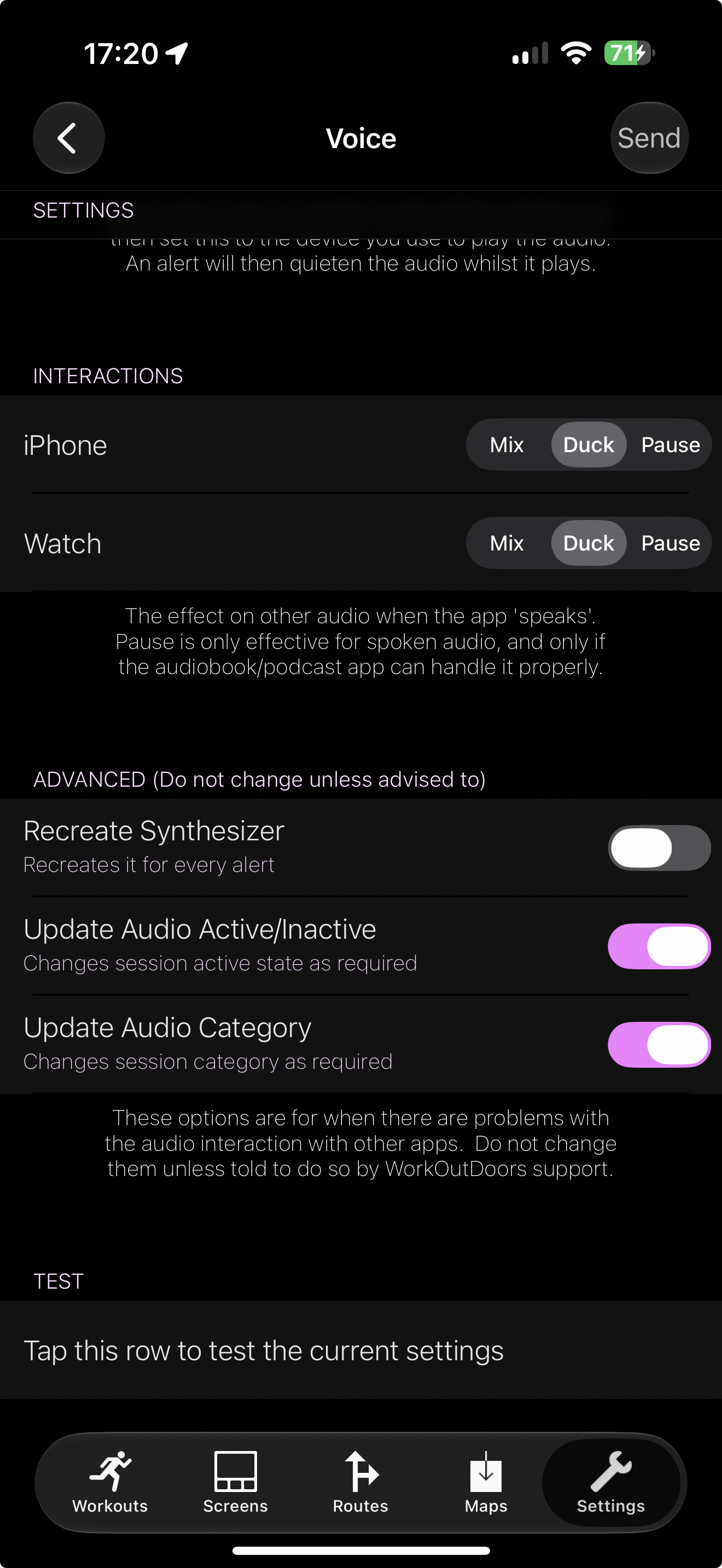Switch to the Workouts tab
722x1568 pixels.
click(110, 1482)
